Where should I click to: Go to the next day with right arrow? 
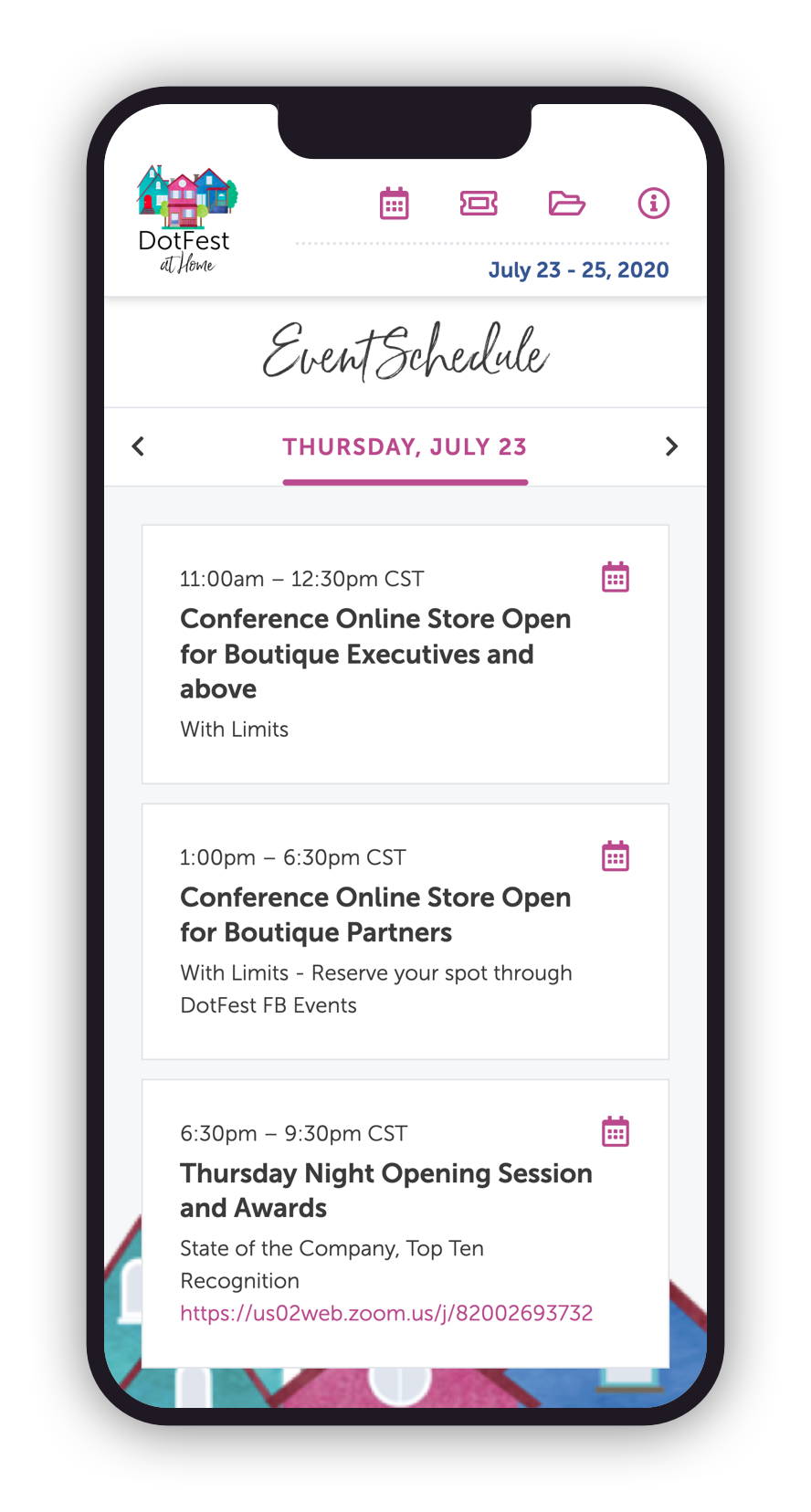click(671, 446)
